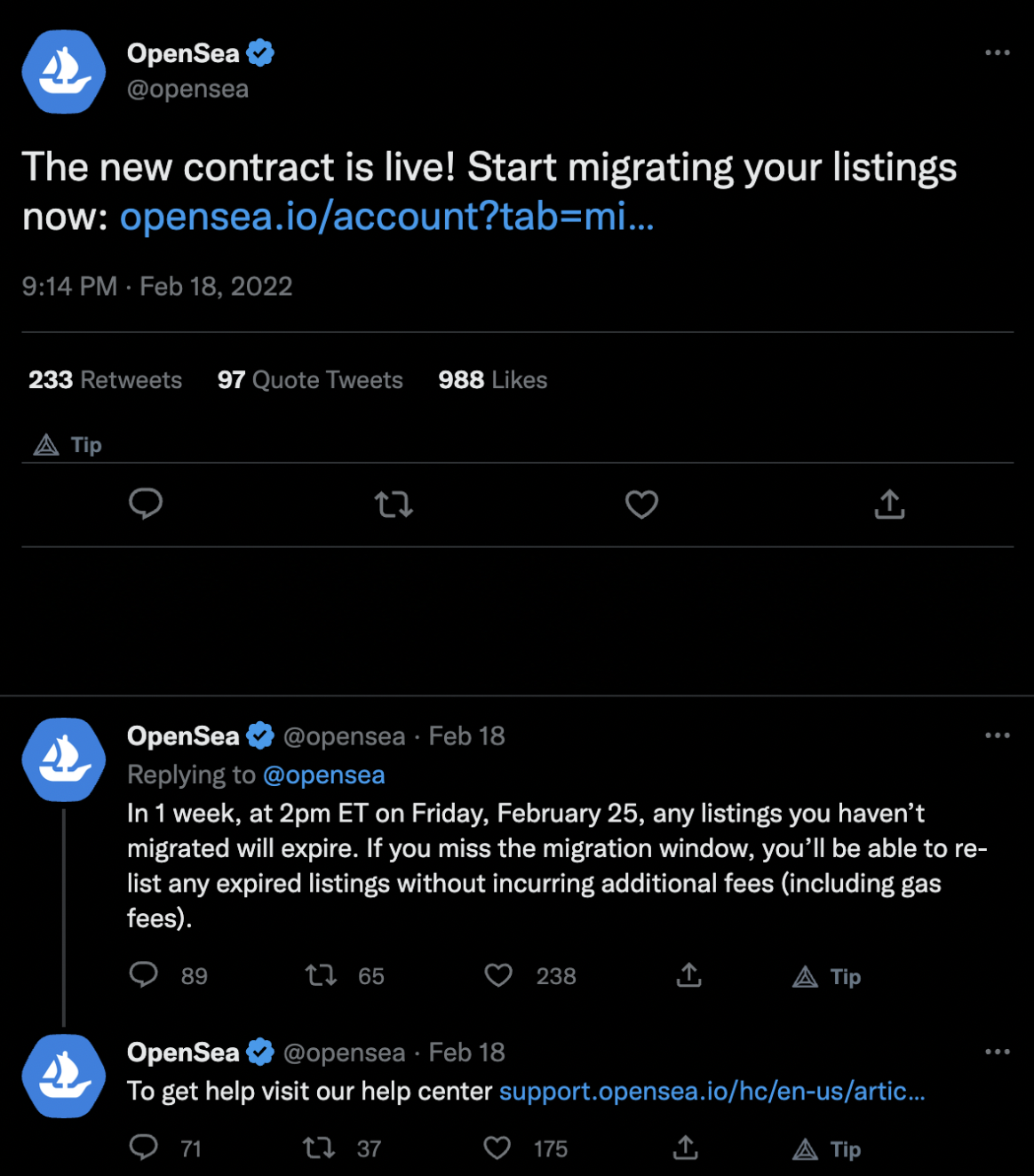
Task: Retweet the new contract announcement
Action: pyautogui.click(x=394, y=505)
